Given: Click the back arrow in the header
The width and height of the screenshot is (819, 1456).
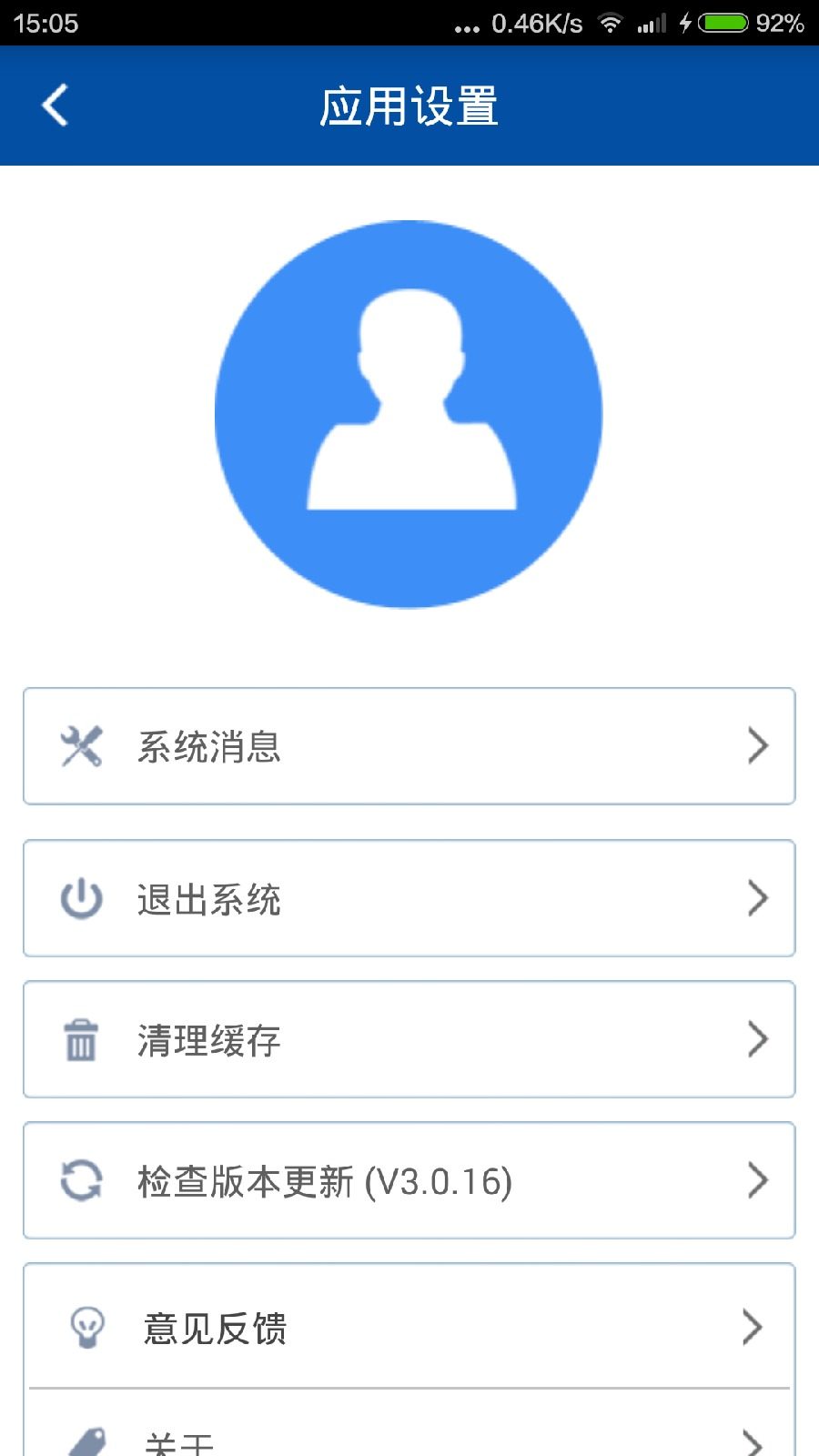Looking at the screenshot, I should click(55, 105).
